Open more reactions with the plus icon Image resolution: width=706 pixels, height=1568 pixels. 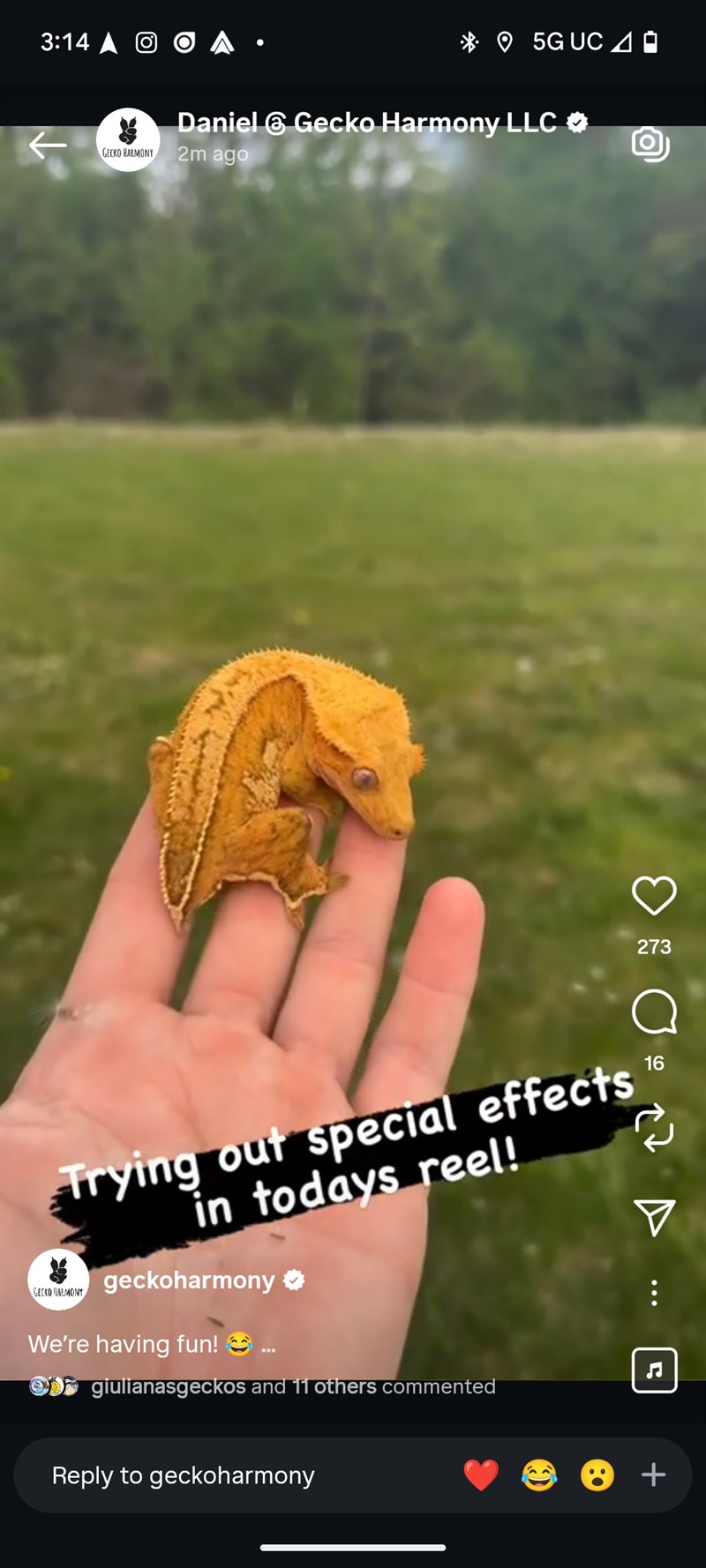[654, 1475]
